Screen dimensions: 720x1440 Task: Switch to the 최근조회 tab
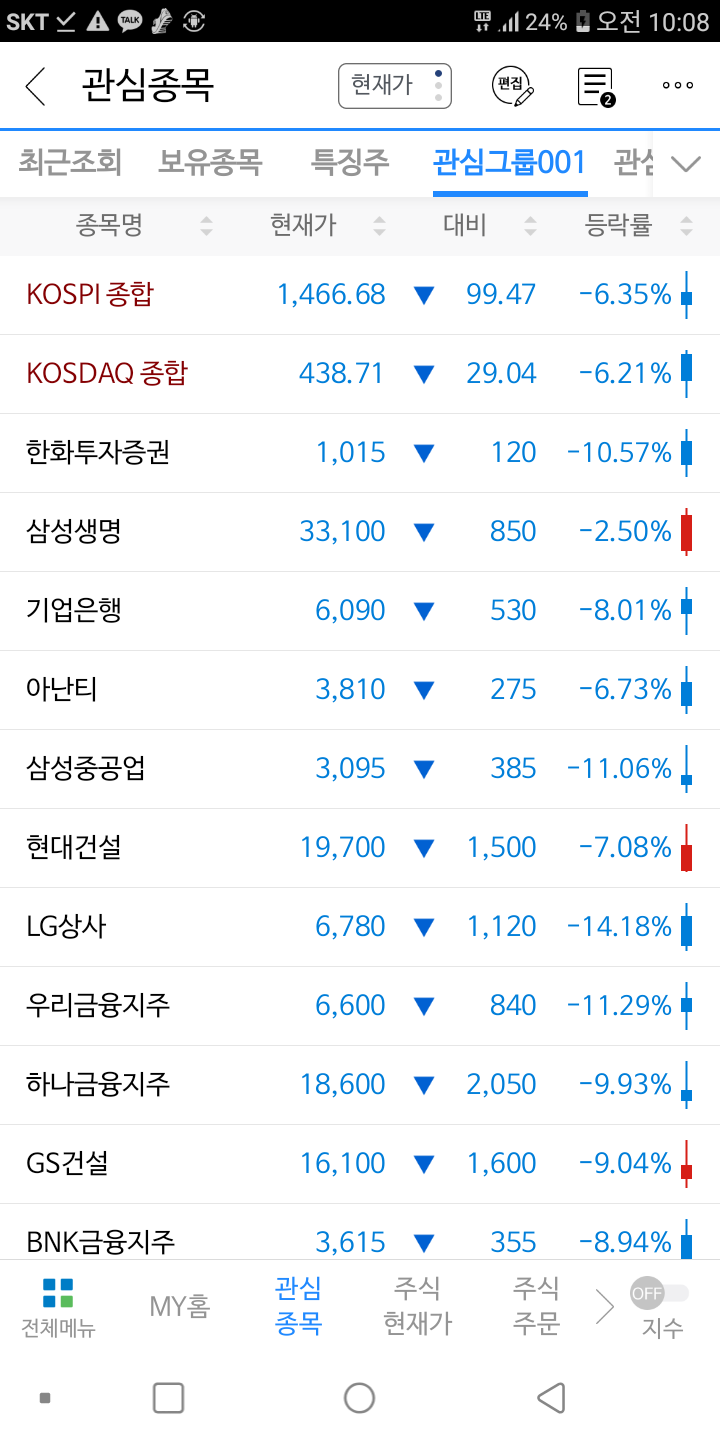pyautogui.click(x=70, y=162)
